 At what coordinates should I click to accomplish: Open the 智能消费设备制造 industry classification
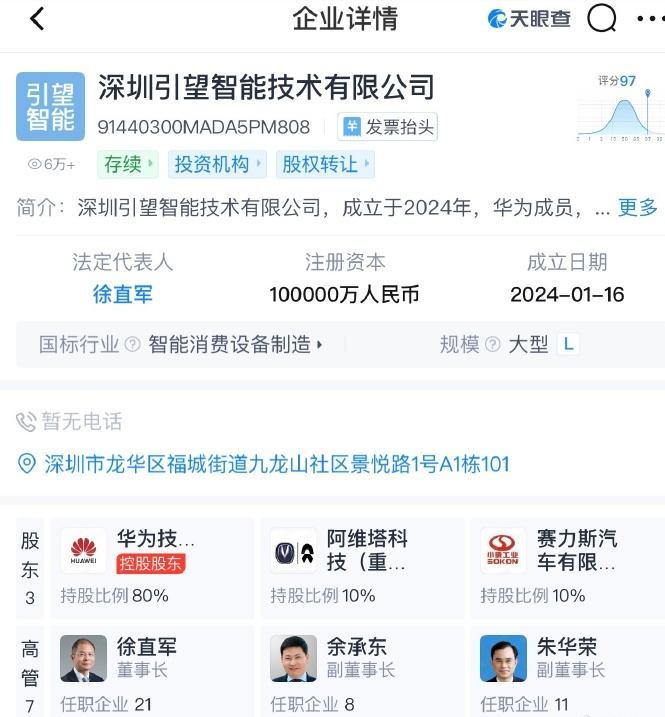[x=235, y=345]
